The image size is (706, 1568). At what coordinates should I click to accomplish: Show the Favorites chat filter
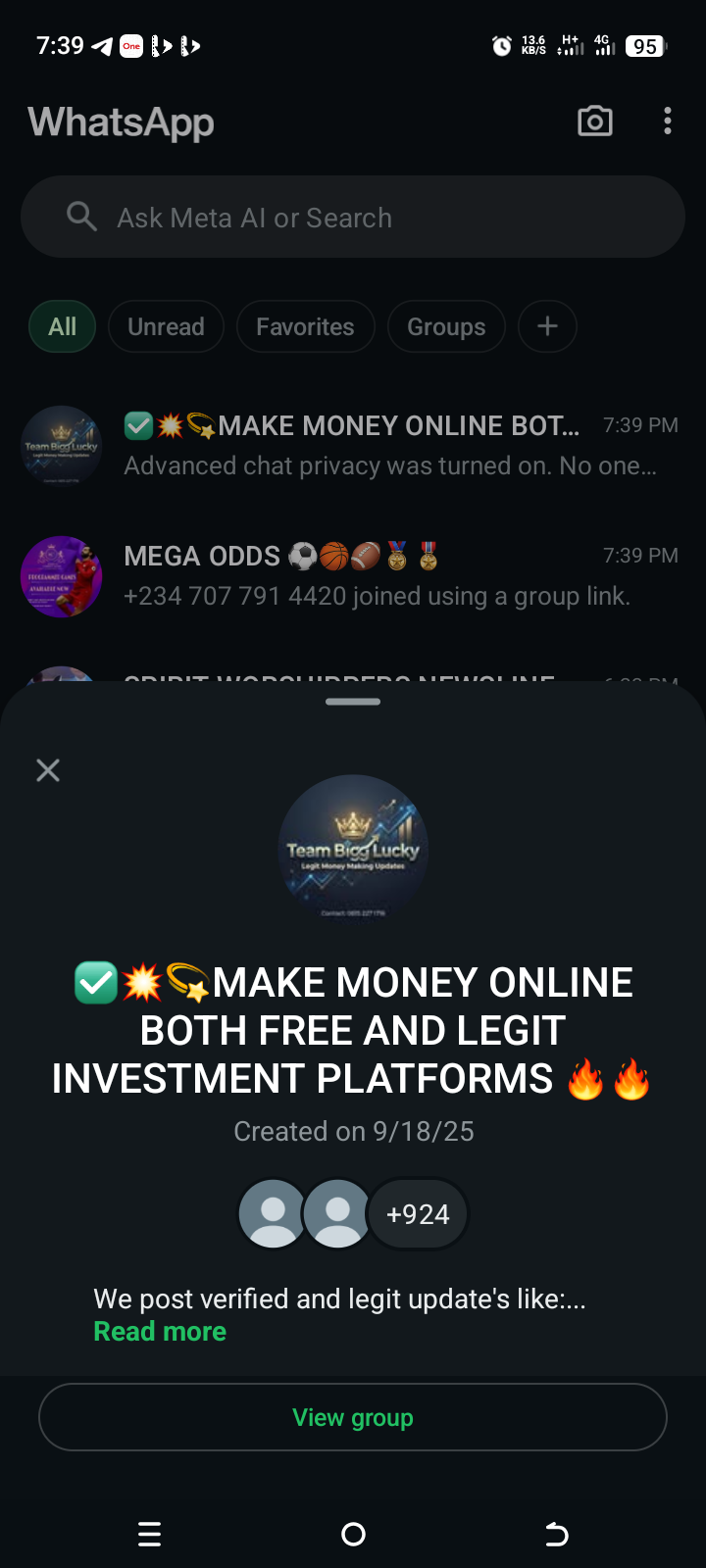[305, 326]
